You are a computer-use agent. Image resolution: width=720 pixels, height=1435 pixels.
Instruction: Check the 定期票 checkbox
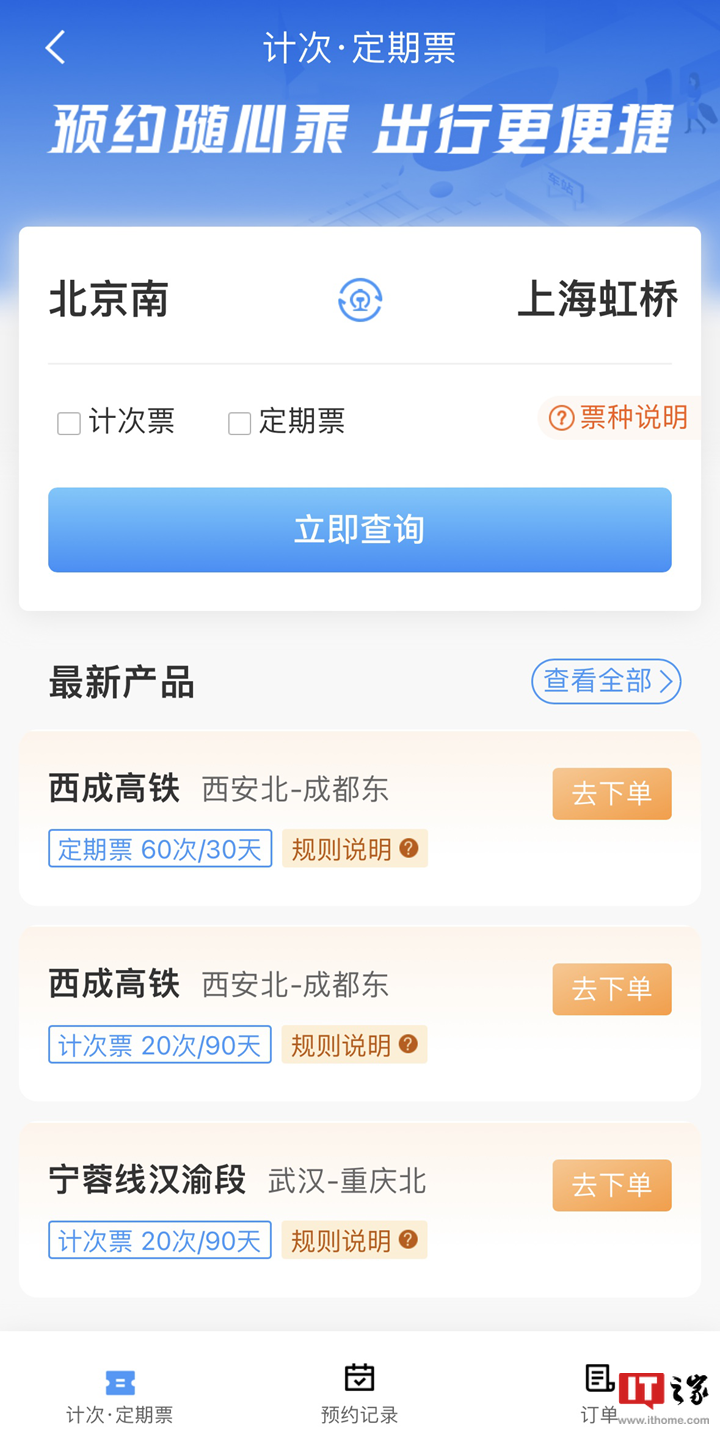(239, 424)
